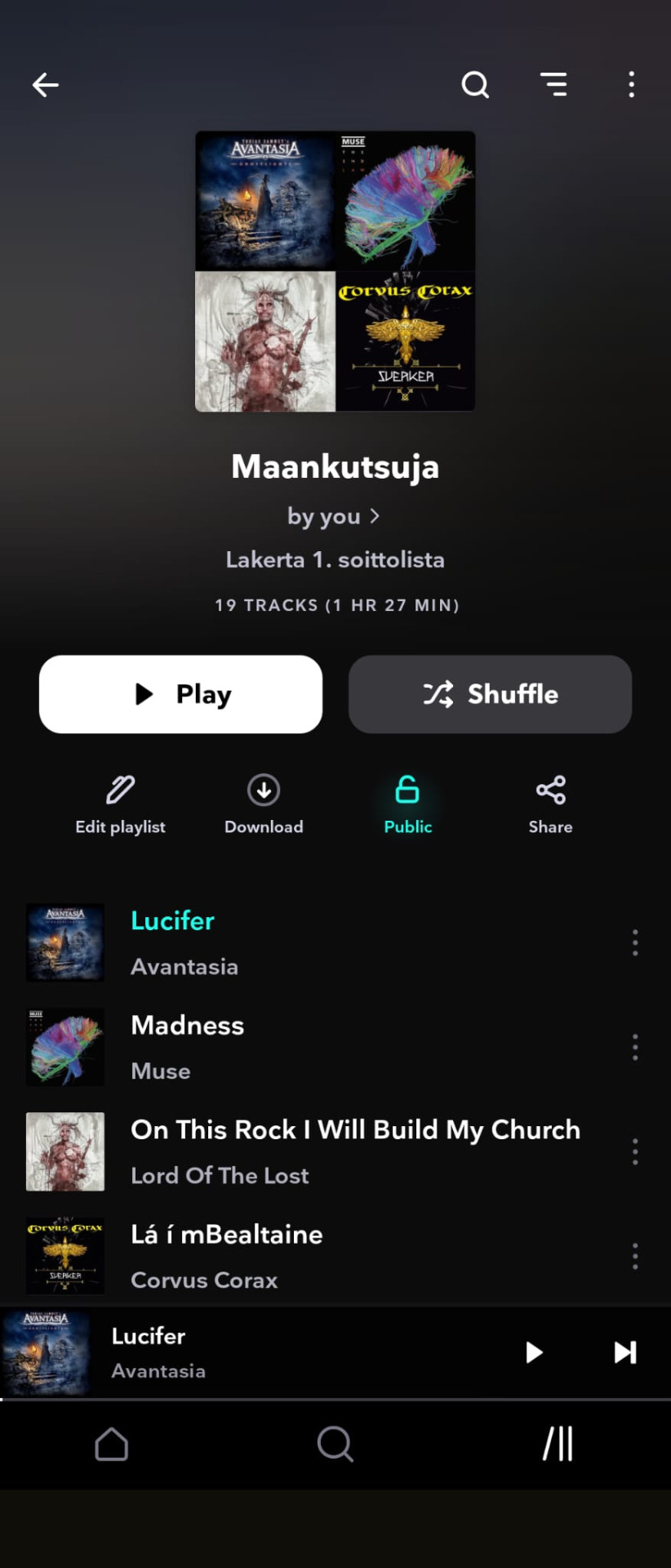Viewport: 671px width, 1568px height.
Task: Shuffle the Maankutsuja playlist
Action: pyautogui.click(x=490, y=694)
